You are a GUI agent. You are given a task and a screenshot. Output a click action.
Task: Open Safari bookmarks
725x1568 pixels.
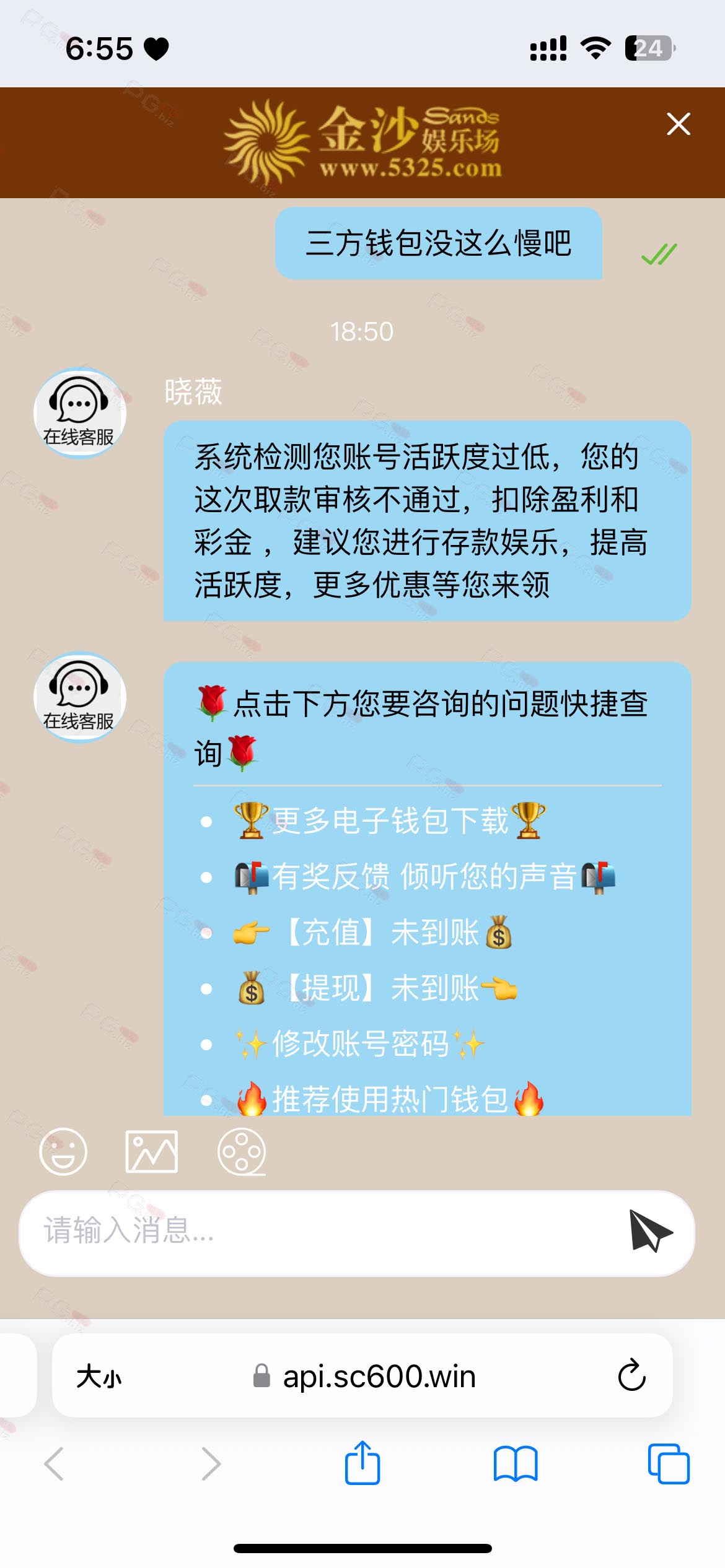516,1463
